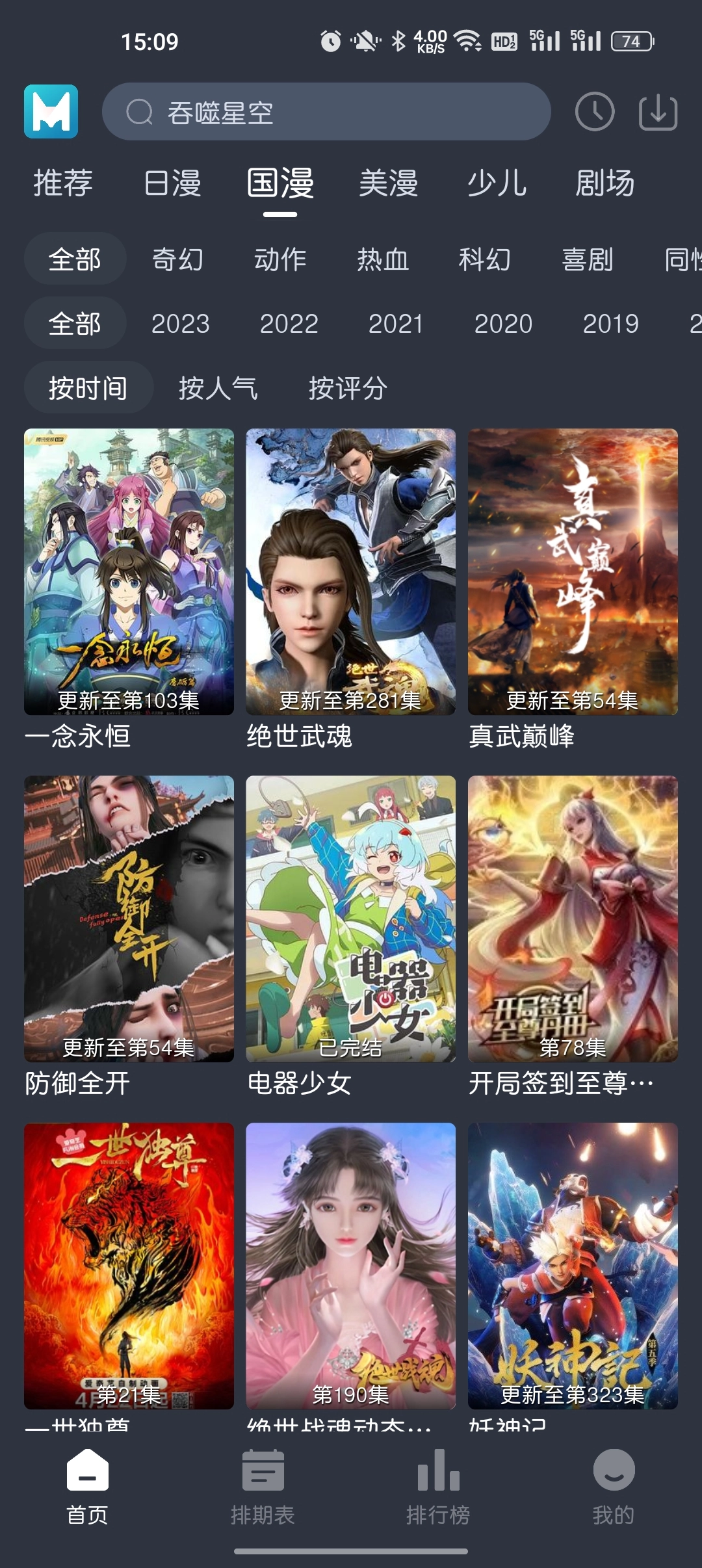Tap the M app logo

pos(49,112)
